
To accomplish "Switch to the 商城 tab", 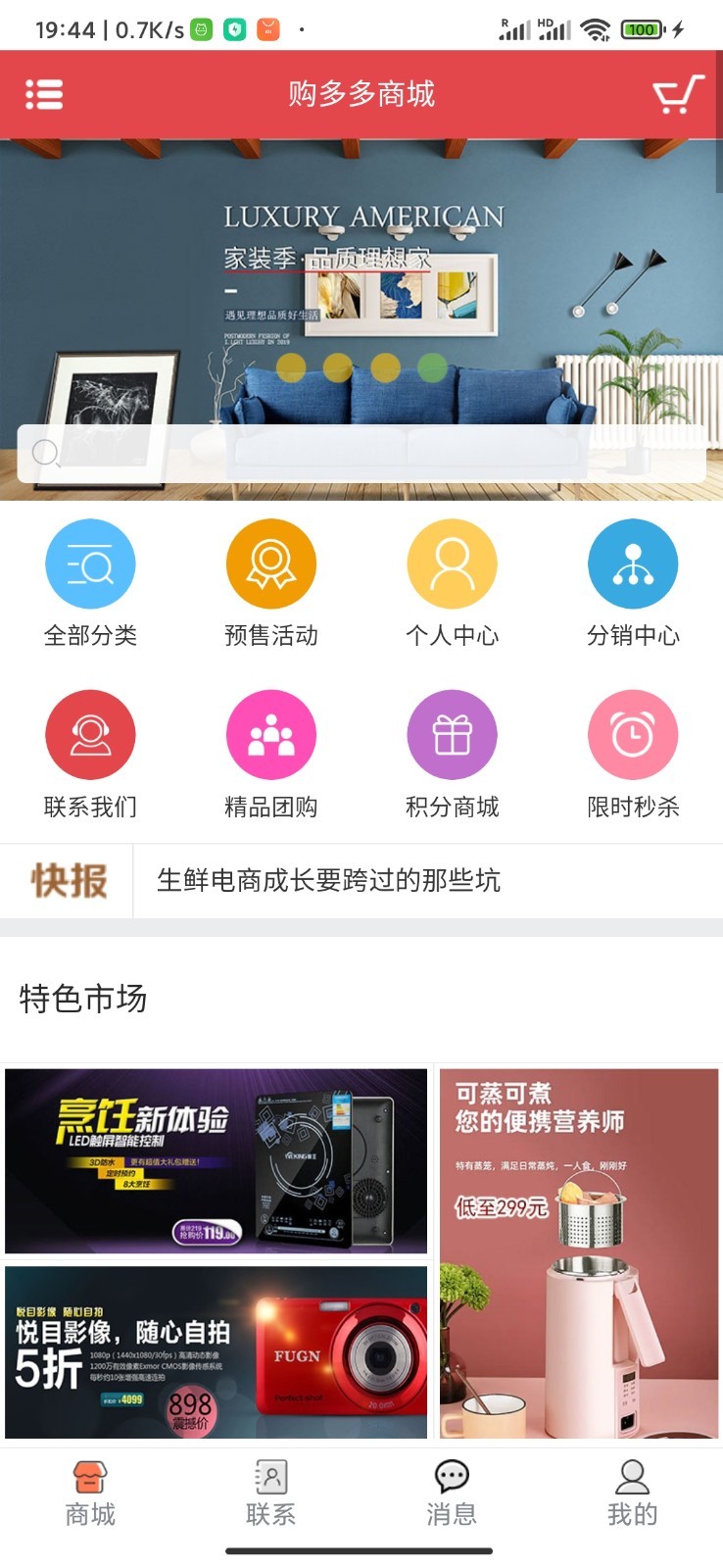I will coord(90,1494).
